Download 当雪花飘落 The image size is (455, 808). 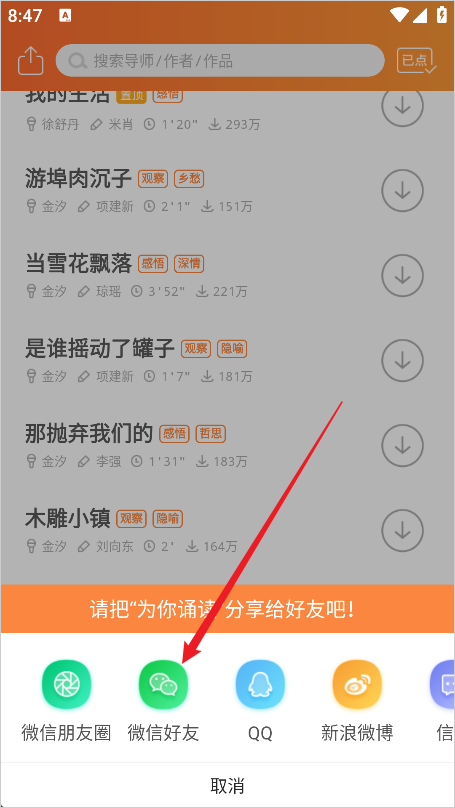coord(402,275)
